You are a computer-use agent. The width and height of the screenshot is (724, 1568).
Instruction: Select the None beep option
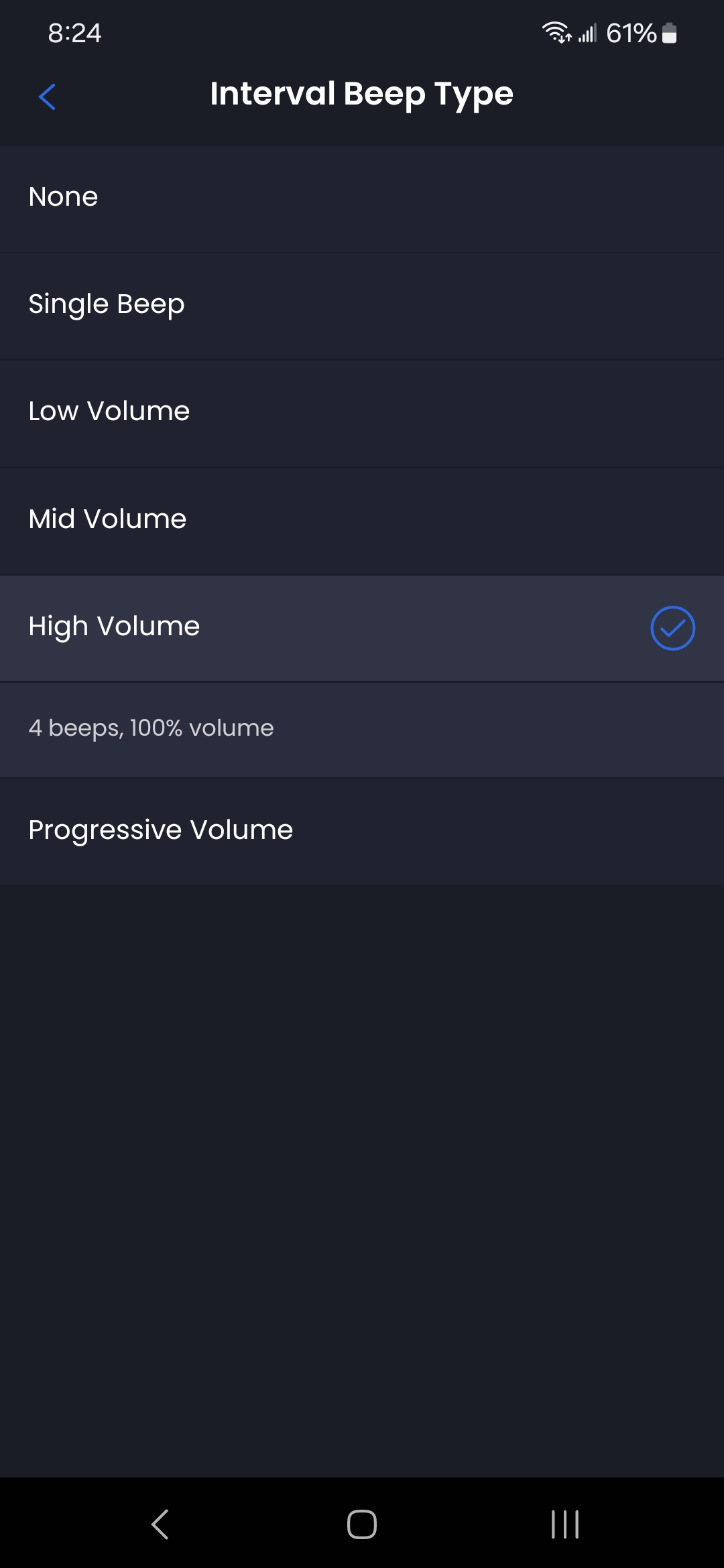[362, 198]
